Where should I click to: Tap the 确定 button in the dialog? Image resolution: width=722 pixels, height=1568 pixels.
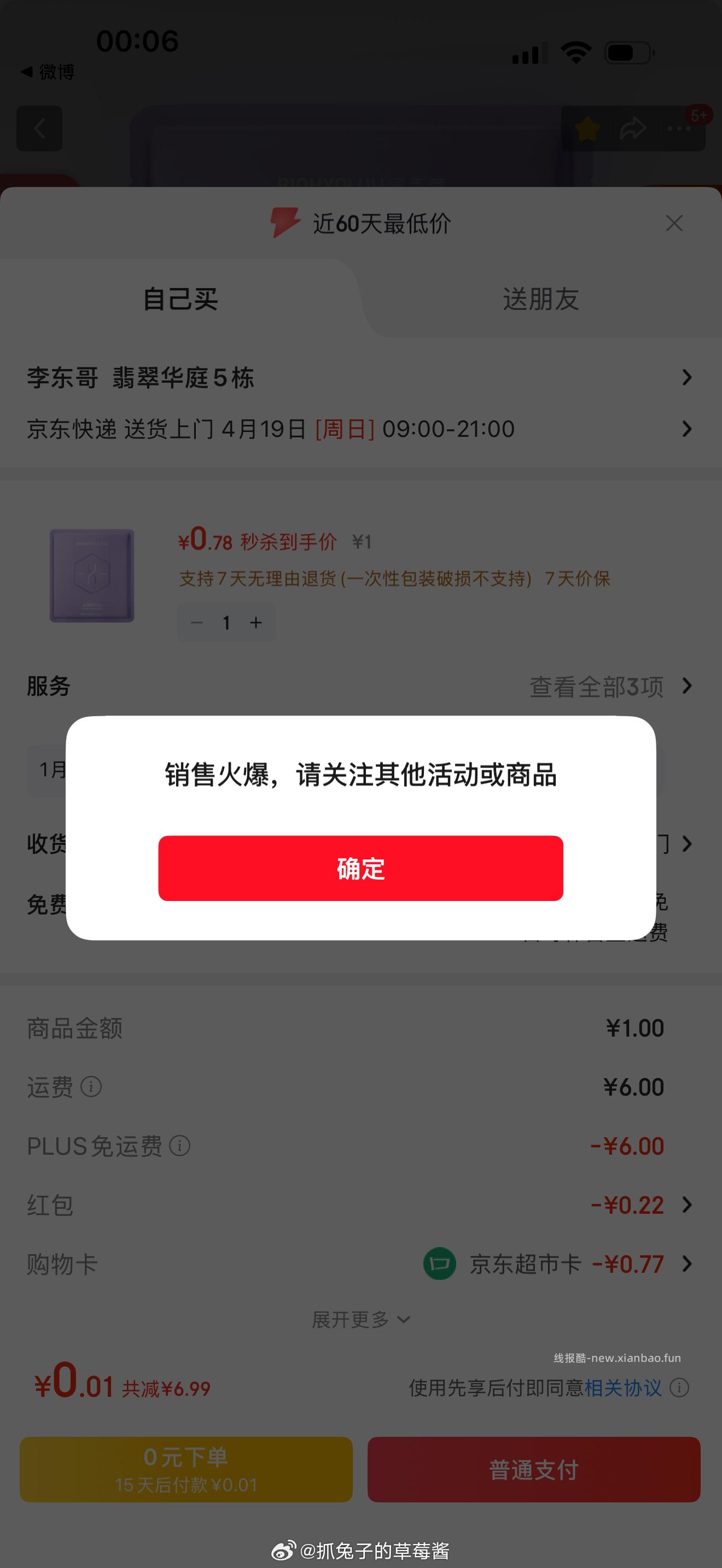tap(361, 869)
